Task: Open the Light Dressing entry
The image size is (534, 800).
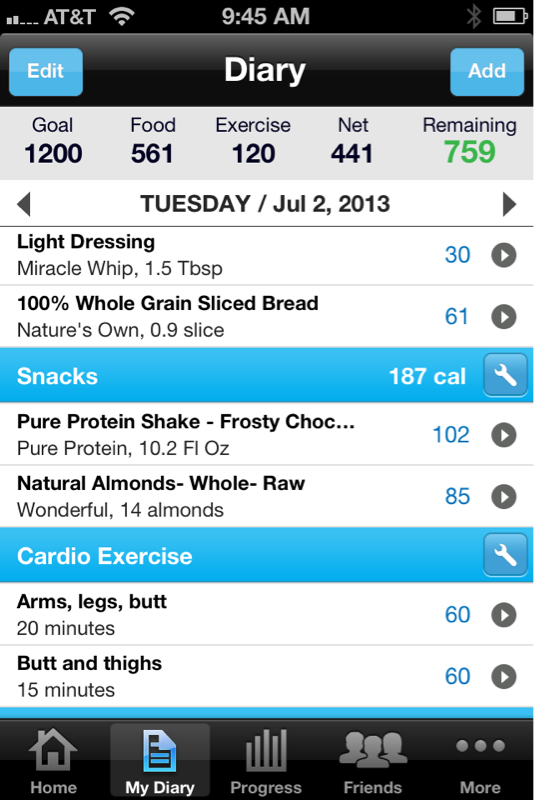Action: coord(267,255)
